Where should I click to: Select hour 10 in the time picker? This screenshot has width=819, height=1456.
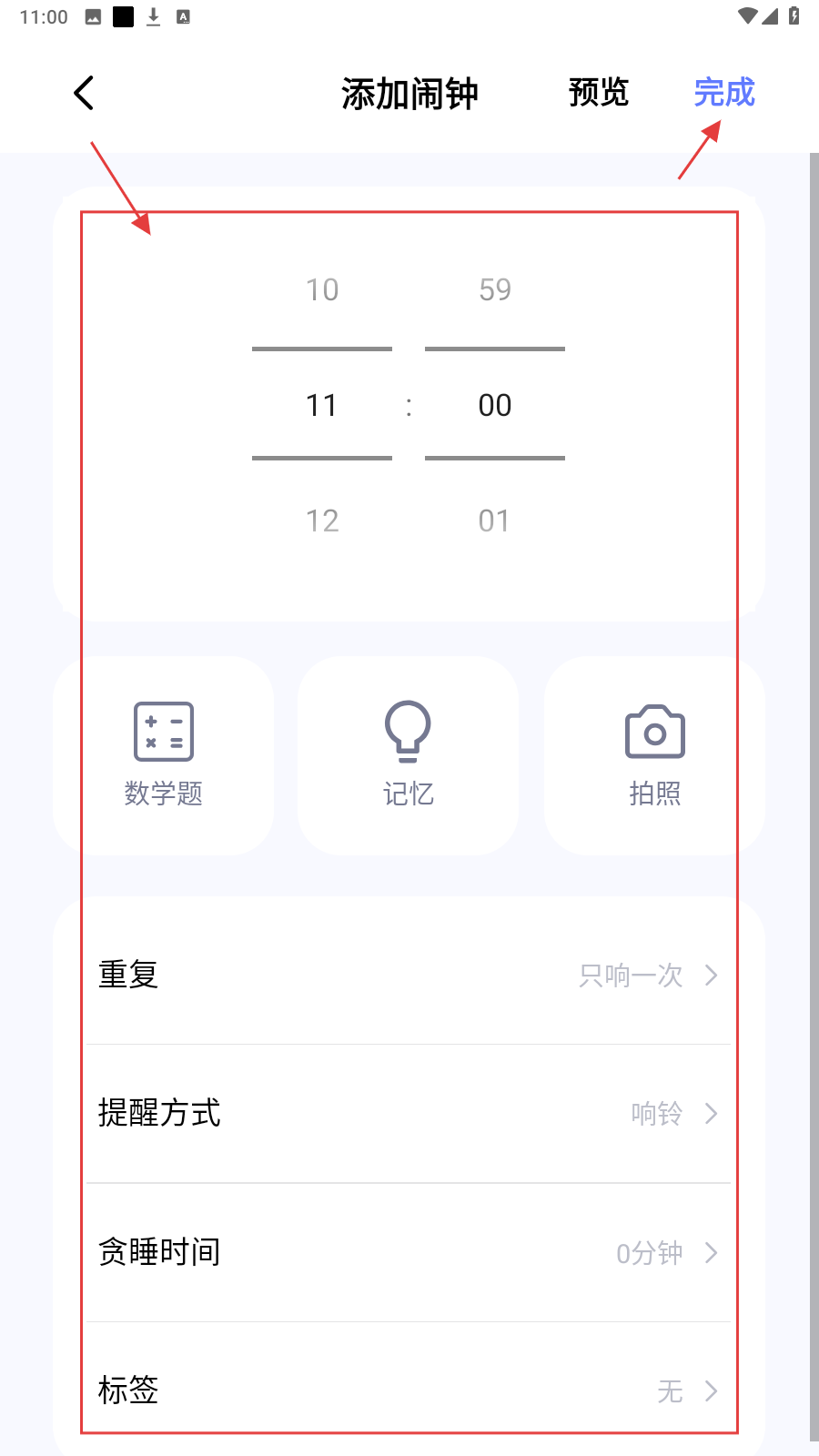click(322, 290)
